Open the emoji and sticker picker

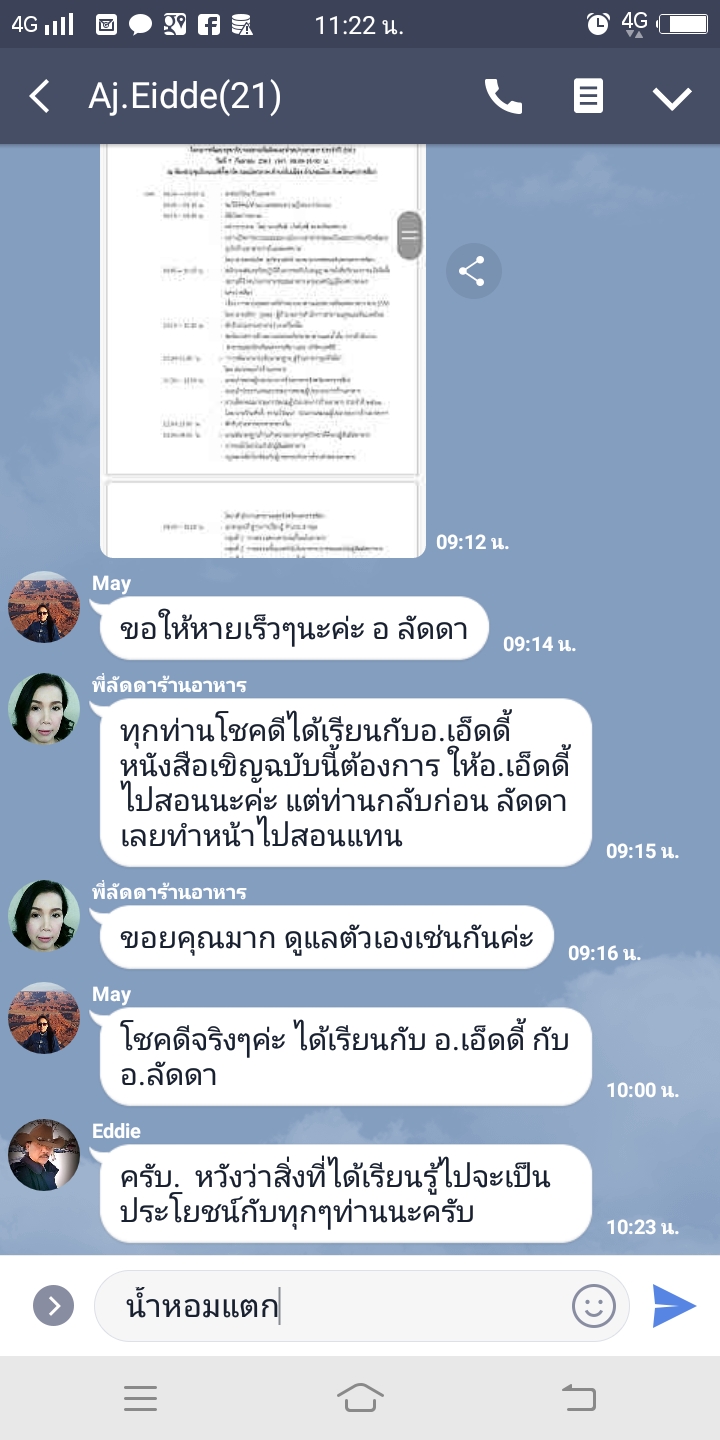tap(593, 1305)
